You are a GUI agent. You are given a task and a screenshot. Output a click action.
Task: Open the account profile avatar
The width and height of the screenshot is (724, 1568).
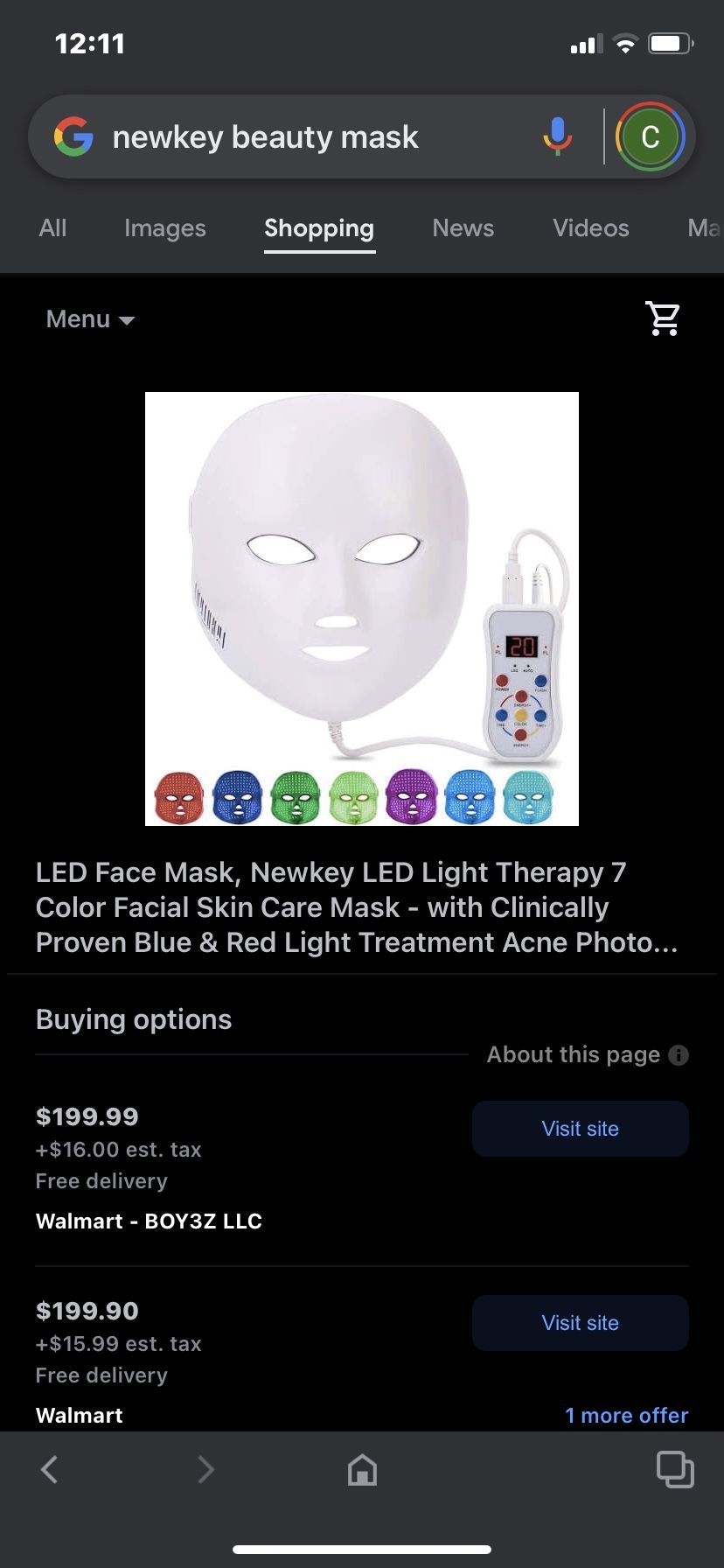650,137
